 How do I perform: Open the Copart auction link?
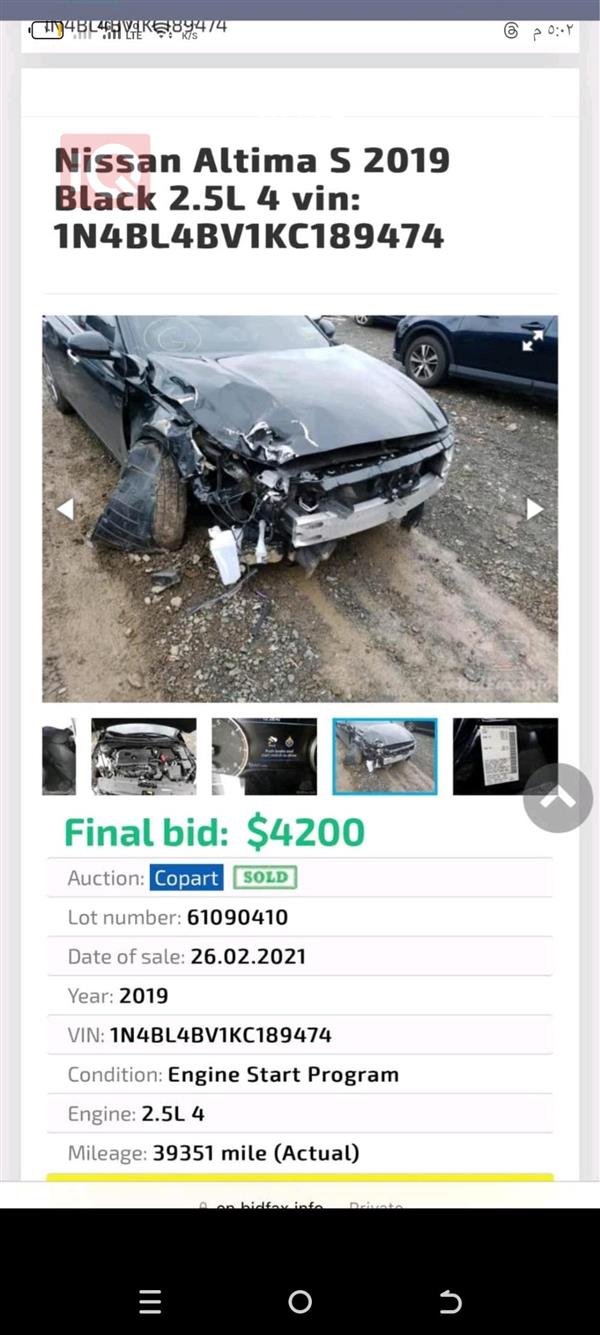coord(186,878)
